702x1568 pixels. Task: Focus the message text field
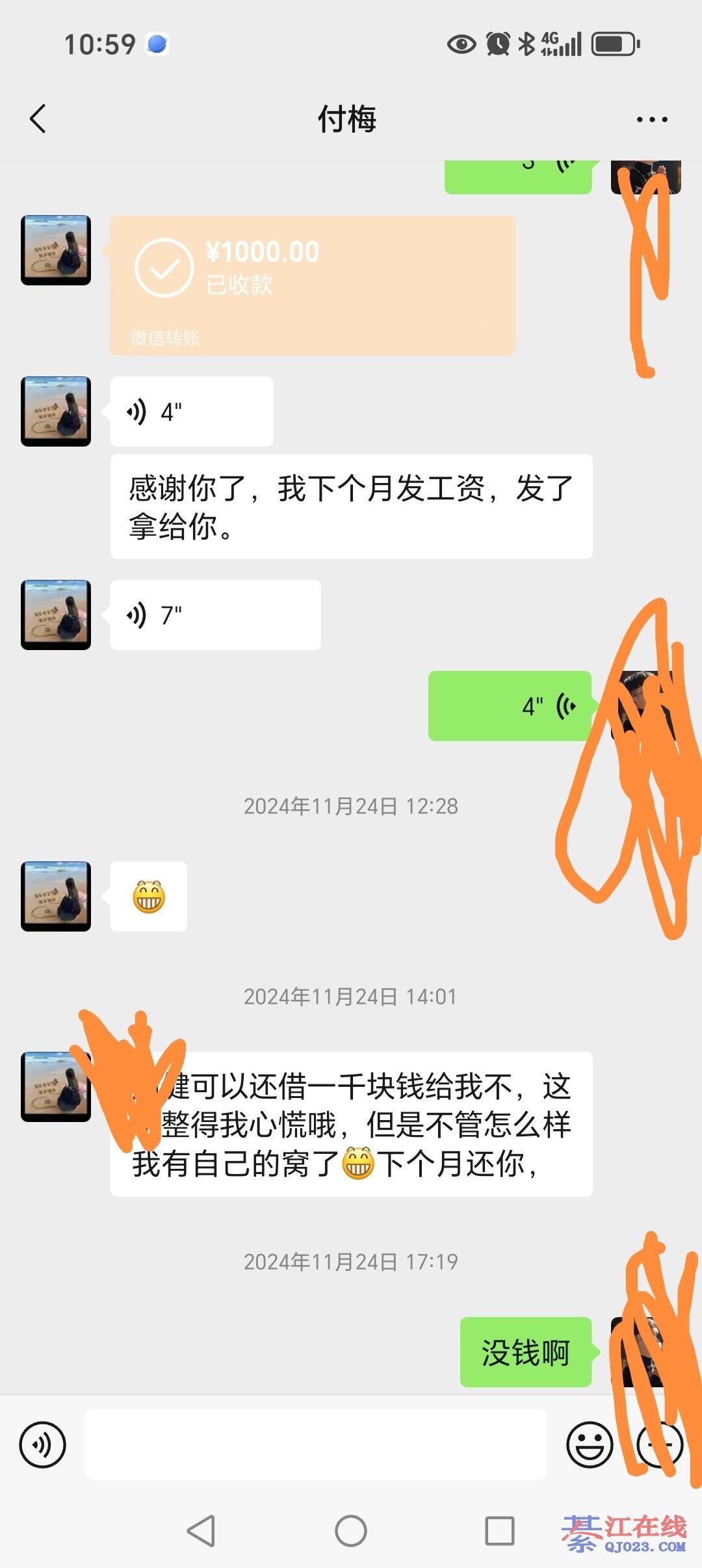[316, 1444]
